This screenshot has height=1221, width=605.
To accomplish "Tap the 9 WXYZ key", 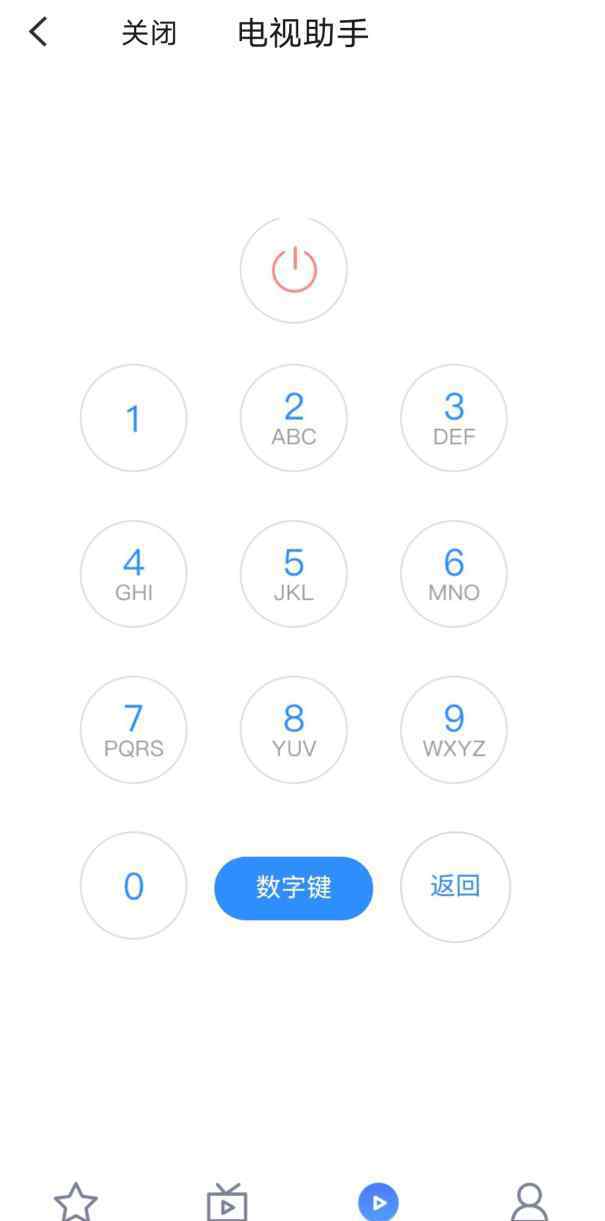I will point(454,730).
